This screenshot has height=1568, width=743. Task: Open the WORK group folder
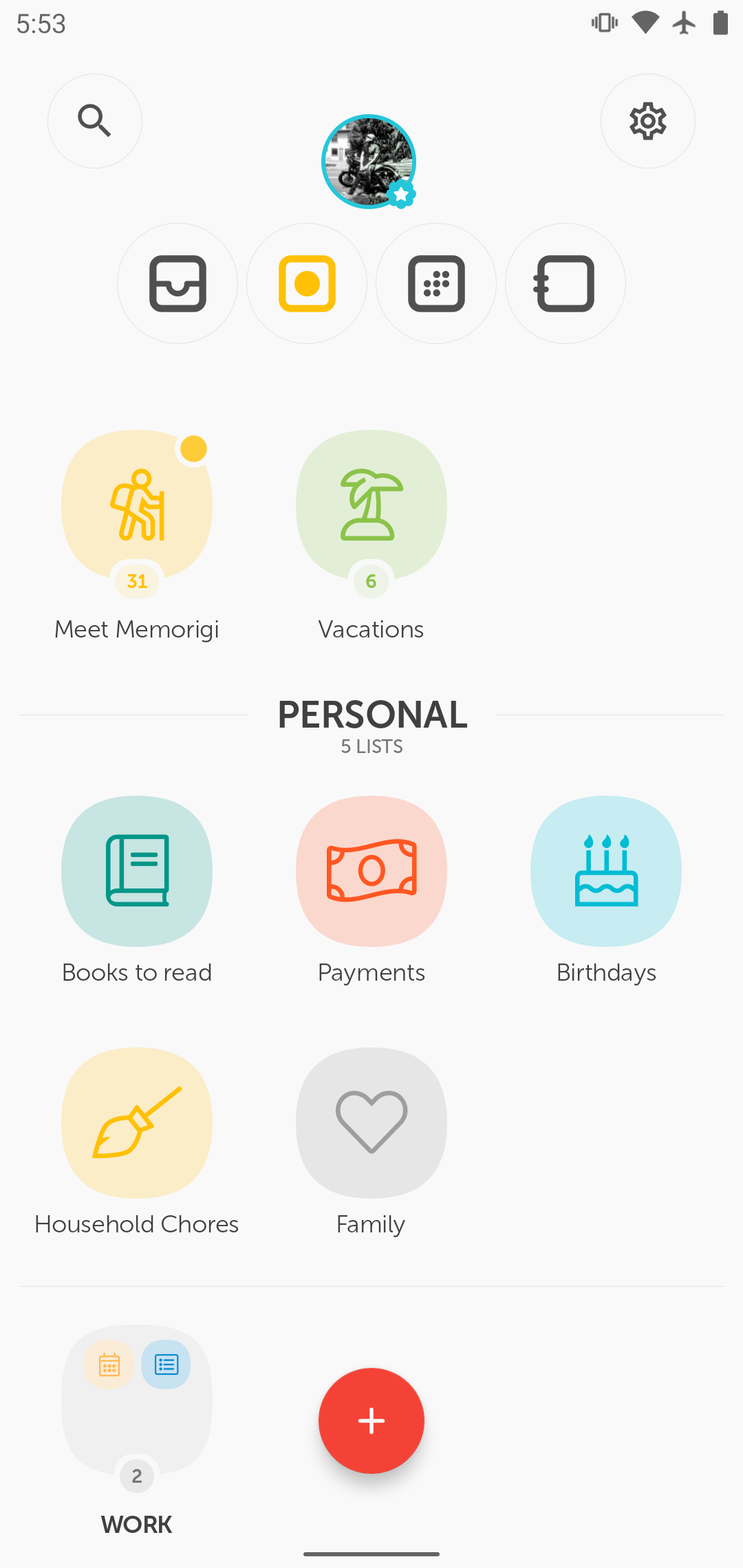coord(137,1400)
